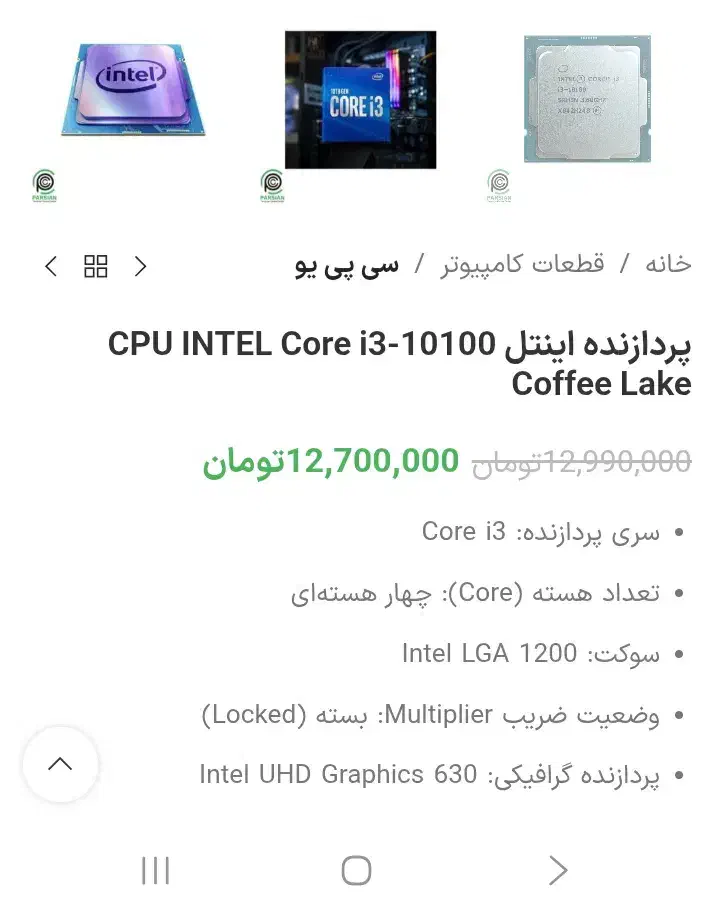Go back using the system back button
The width and height of the screenshot is (720, 914).
click(558, 870)
